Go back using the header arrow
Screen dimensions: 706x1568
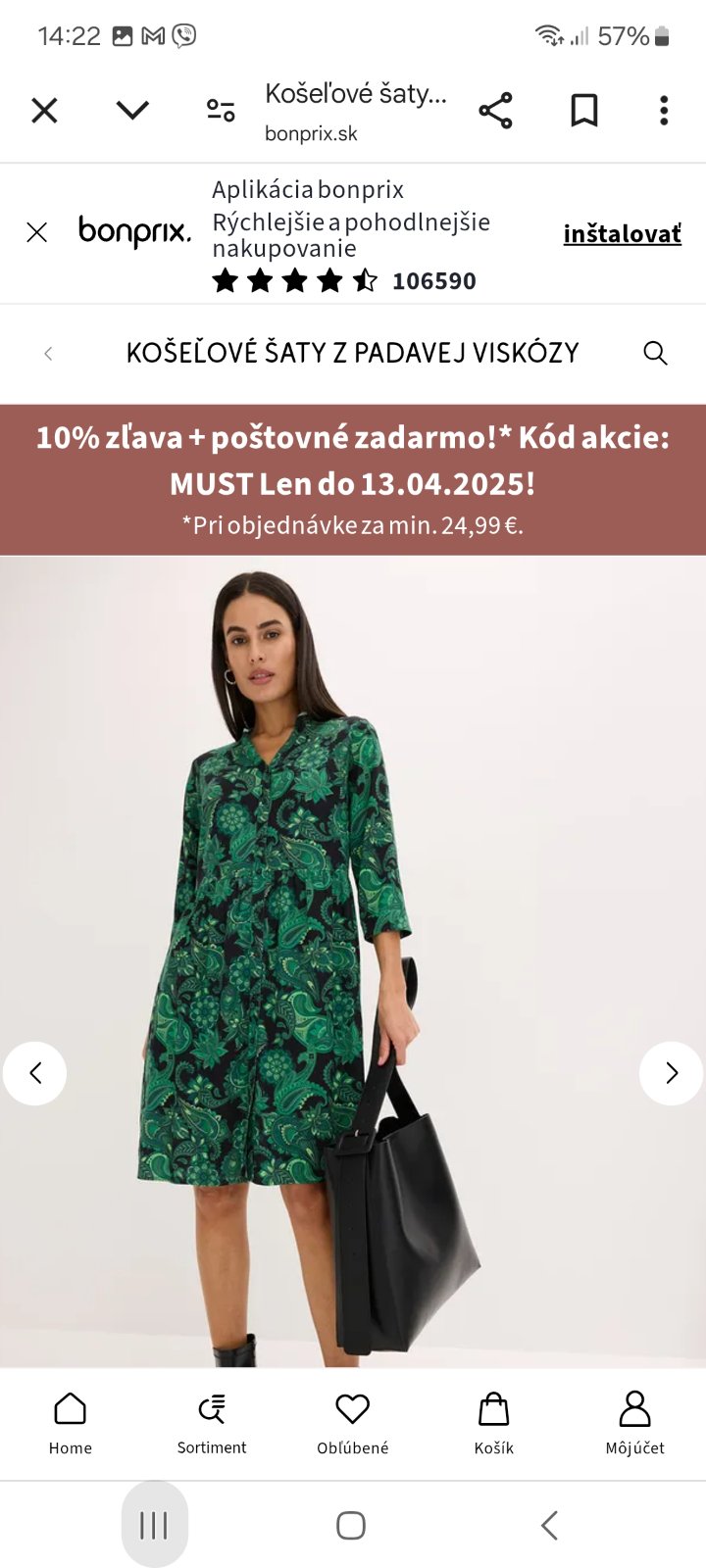tap(48, 354)
